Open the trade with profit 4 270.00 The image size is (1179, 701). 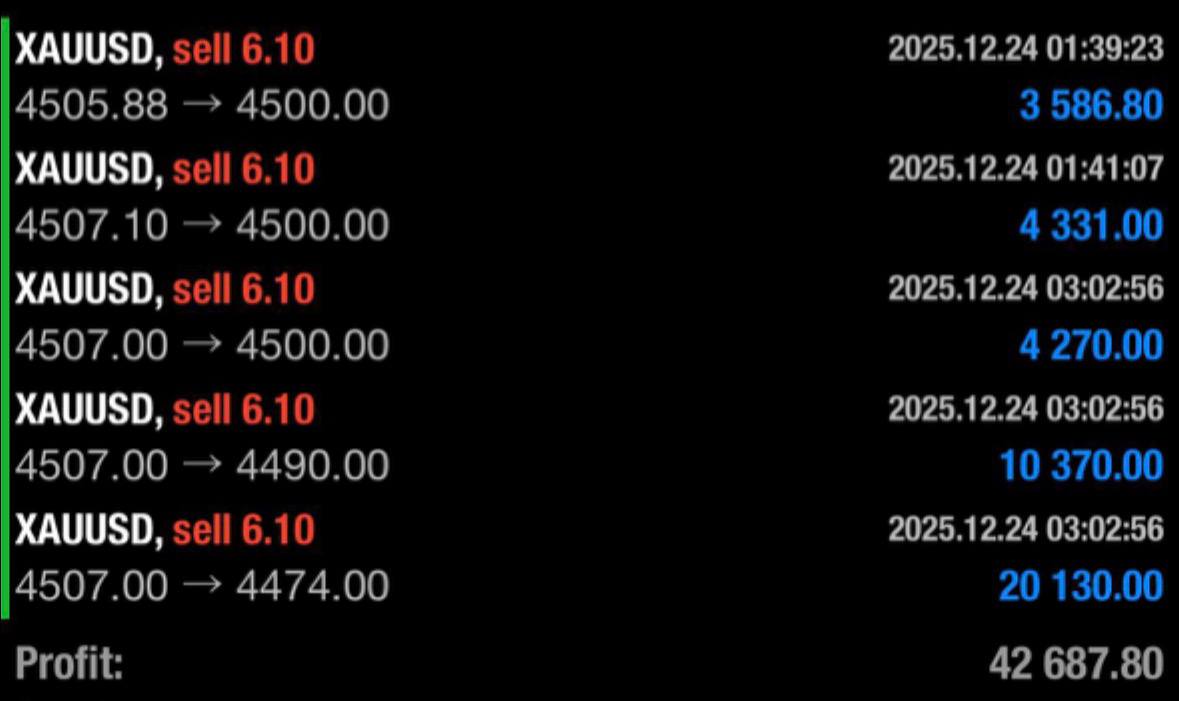click(589, 316)
